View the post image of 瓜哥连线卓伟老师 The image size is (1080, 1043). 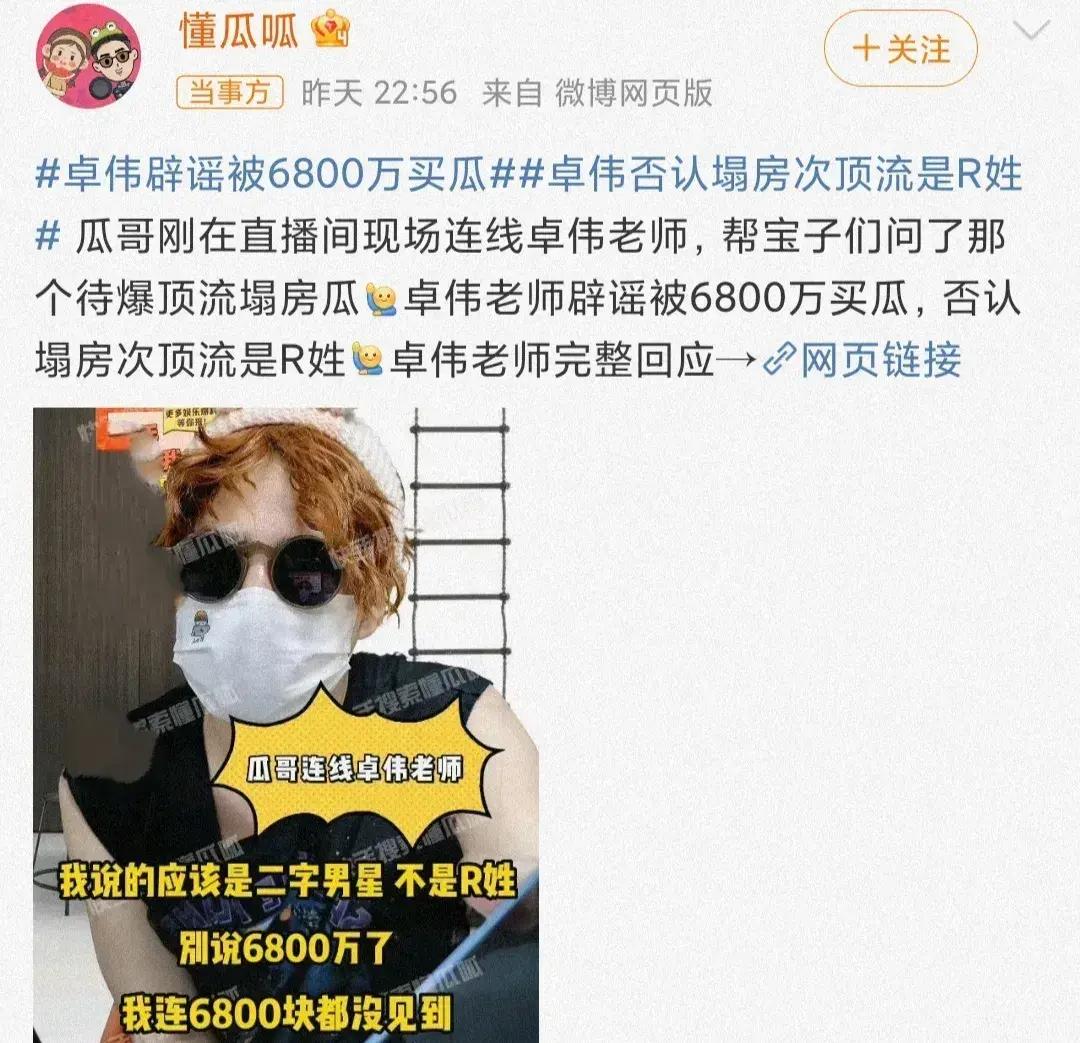click(286, 725)
